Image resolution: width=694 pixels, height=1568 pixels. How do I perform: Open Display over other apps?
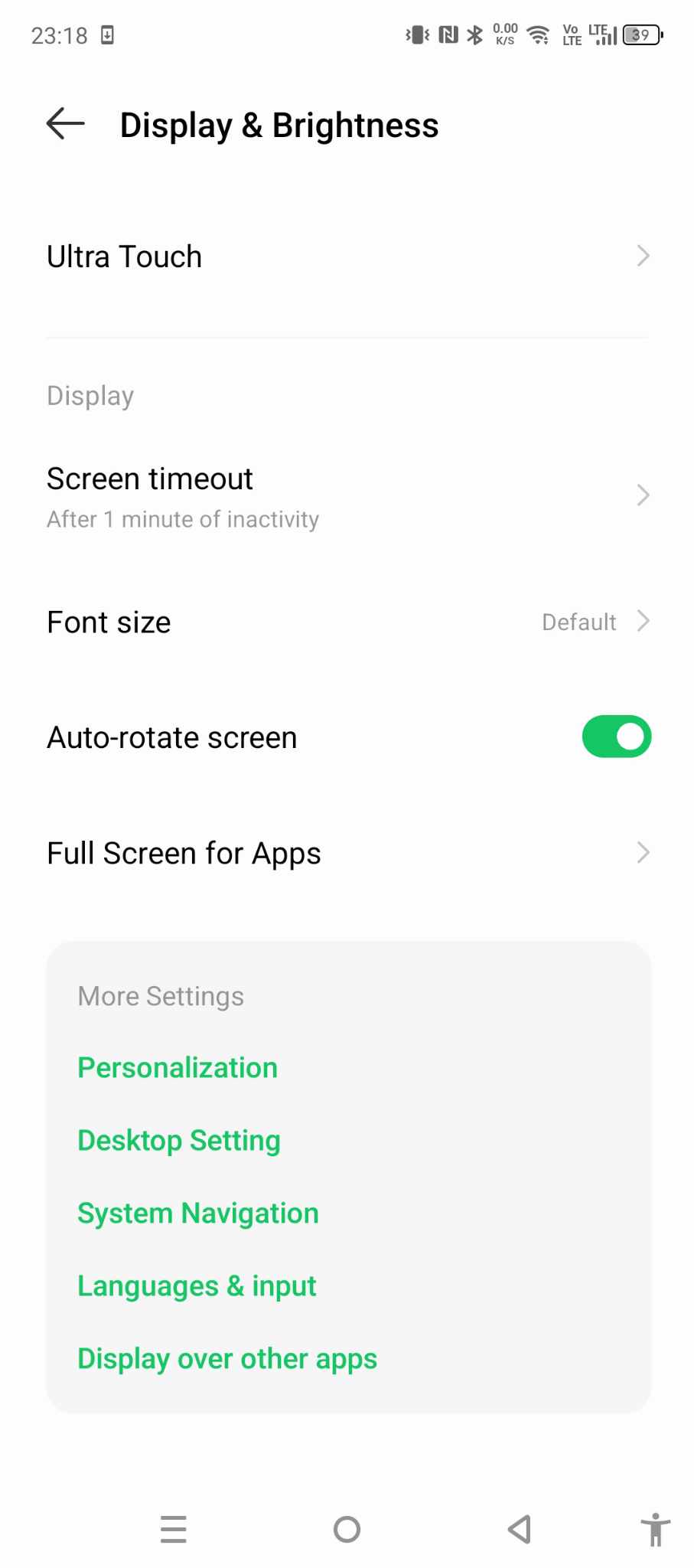pyautogui.click(x=227, y=1359)
